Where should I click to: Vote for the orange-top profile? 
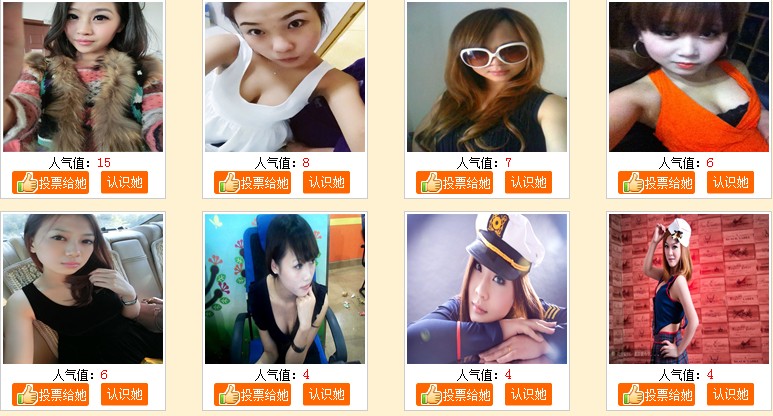click(x=656, y=183)
